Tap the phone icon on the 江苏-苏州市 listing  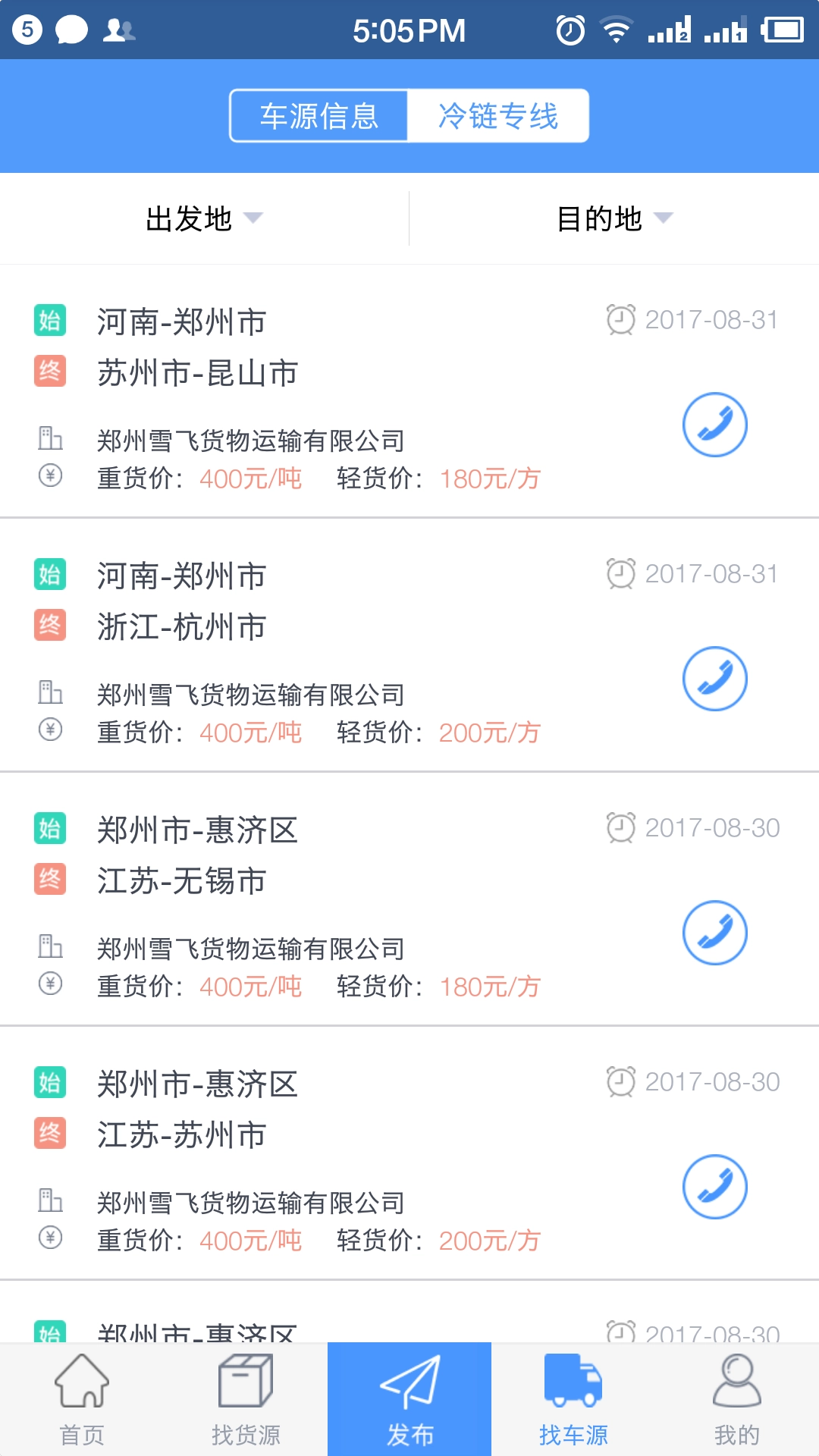(x=715, y=1188)
